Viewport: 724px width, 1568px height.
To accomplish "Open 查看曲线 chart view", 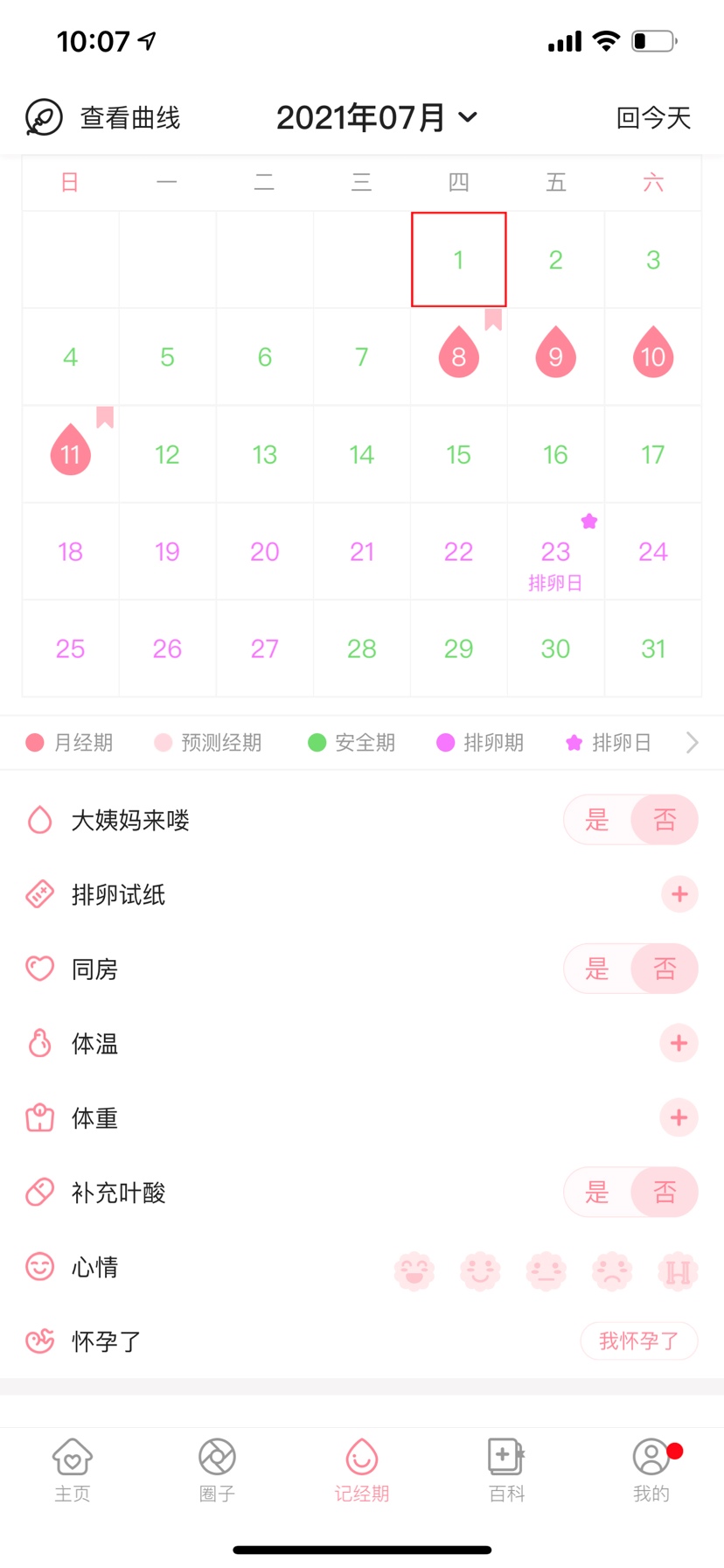I will pos(103,117).
